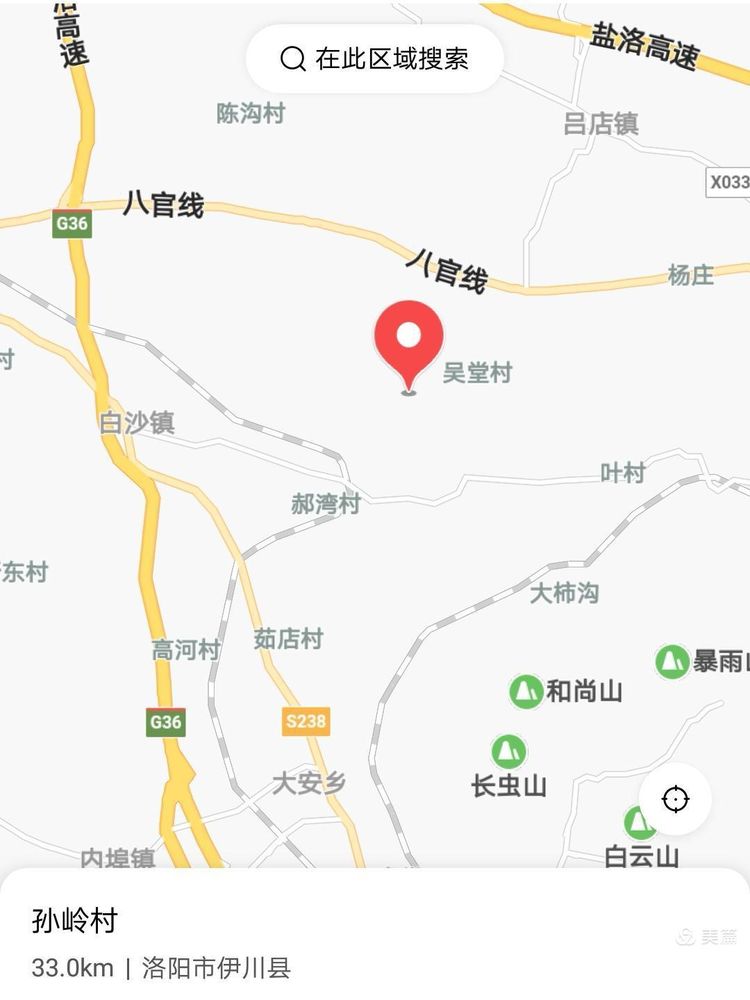750x1000 pixels.
Task: Open the 孙岭村 location card
Action: pos(375,940)
